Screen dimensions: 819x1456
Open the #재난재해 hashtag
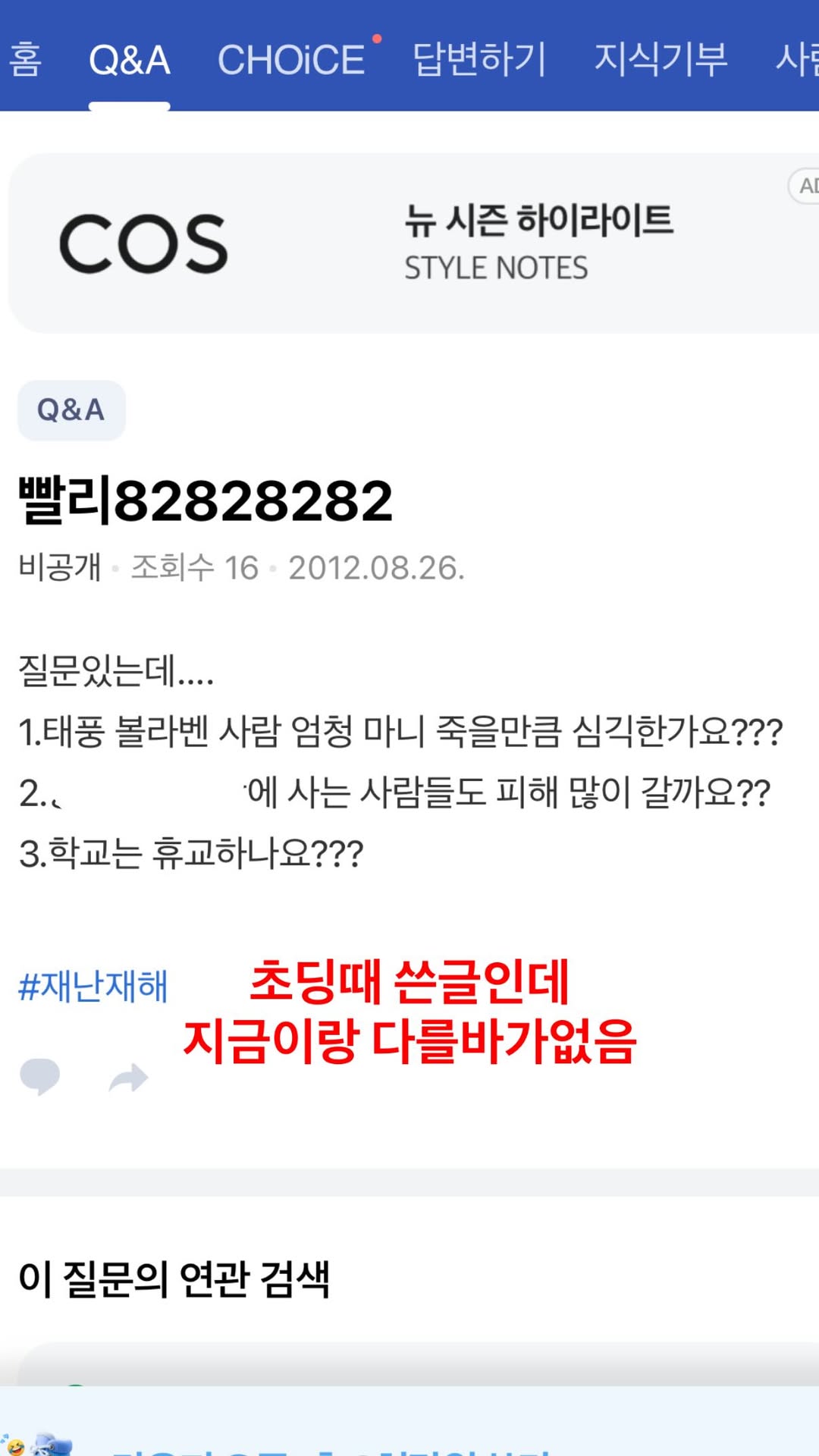[x=93, y=987]
